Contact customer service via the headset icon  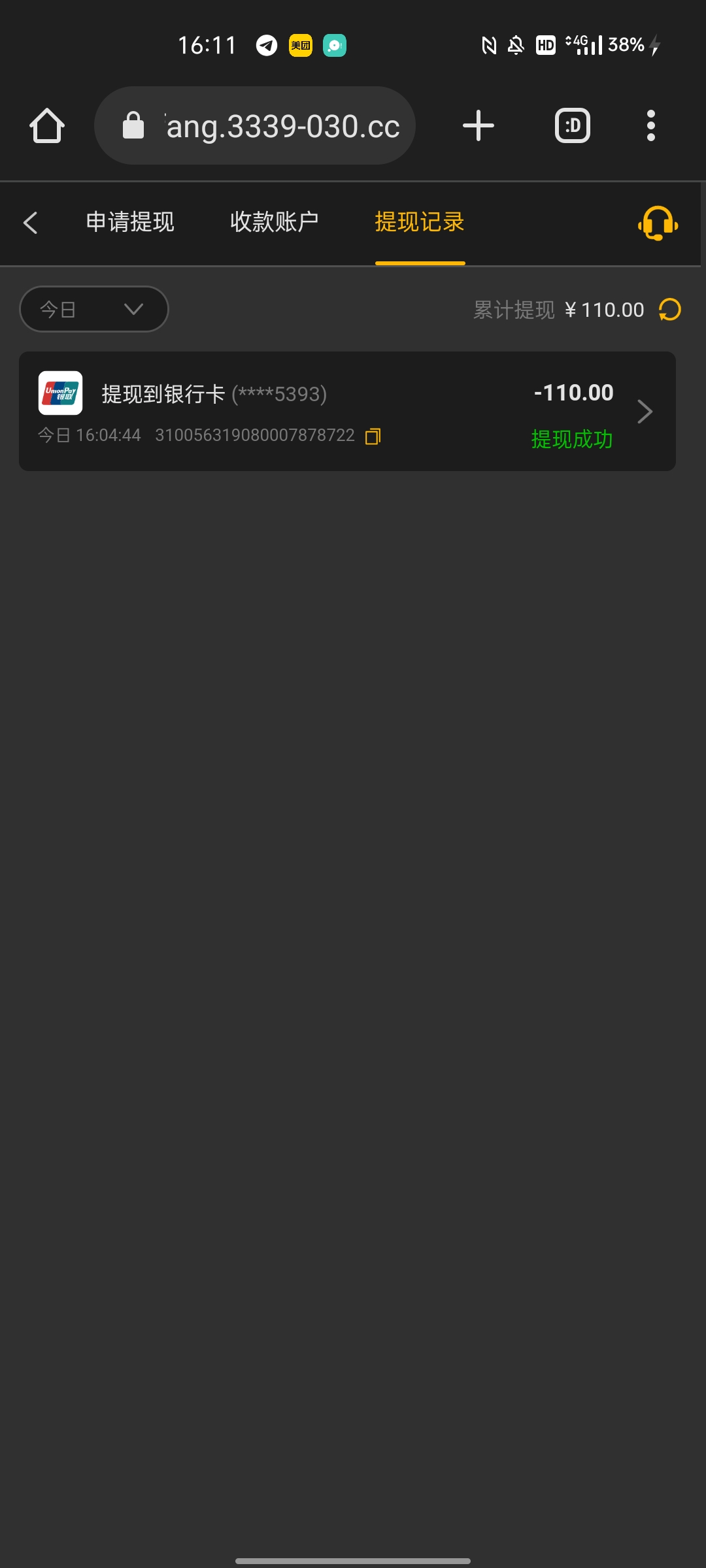pyautogui.click(x=658, y=223)
